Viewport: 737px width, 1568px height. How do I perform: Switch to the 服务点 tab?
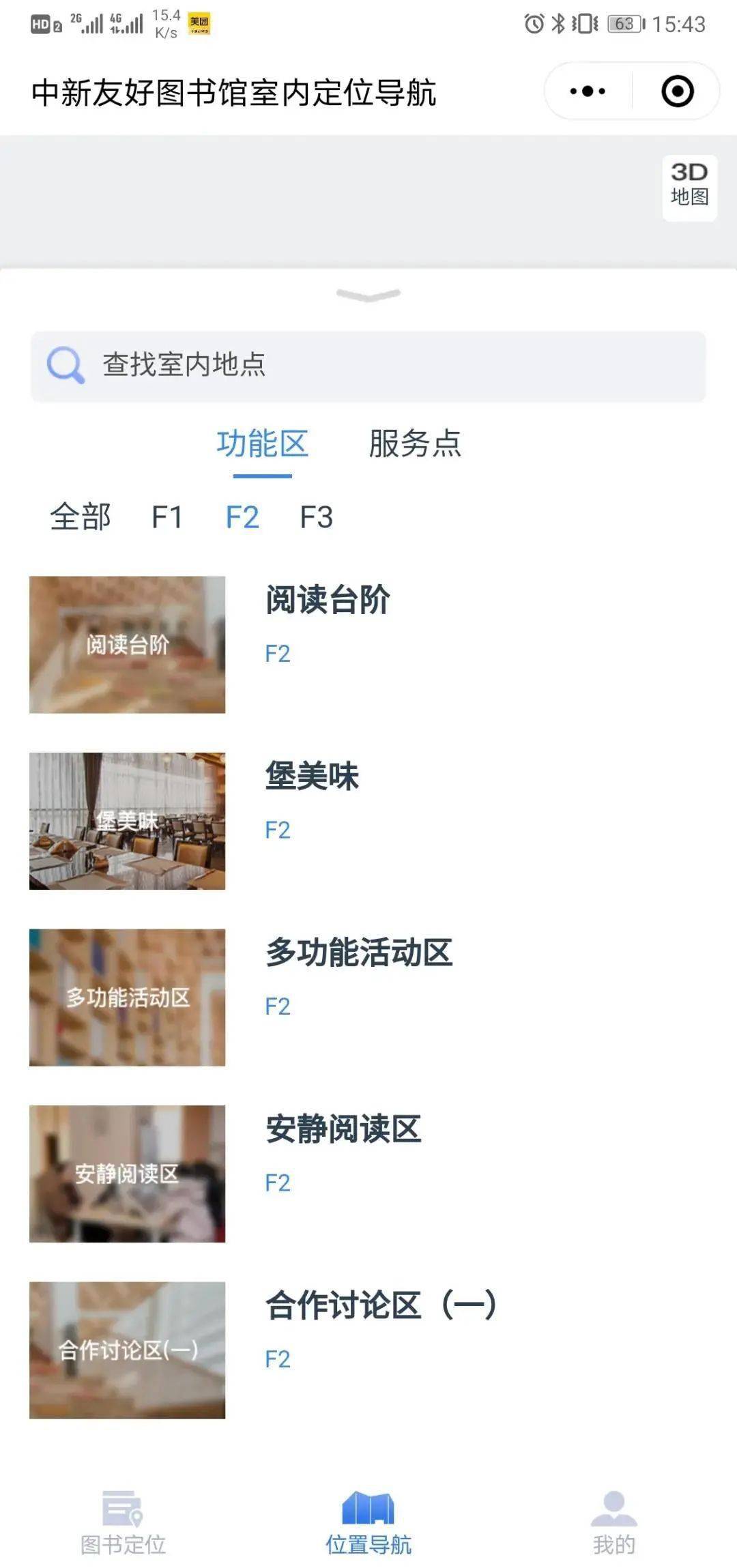click(x=415, y=444)
